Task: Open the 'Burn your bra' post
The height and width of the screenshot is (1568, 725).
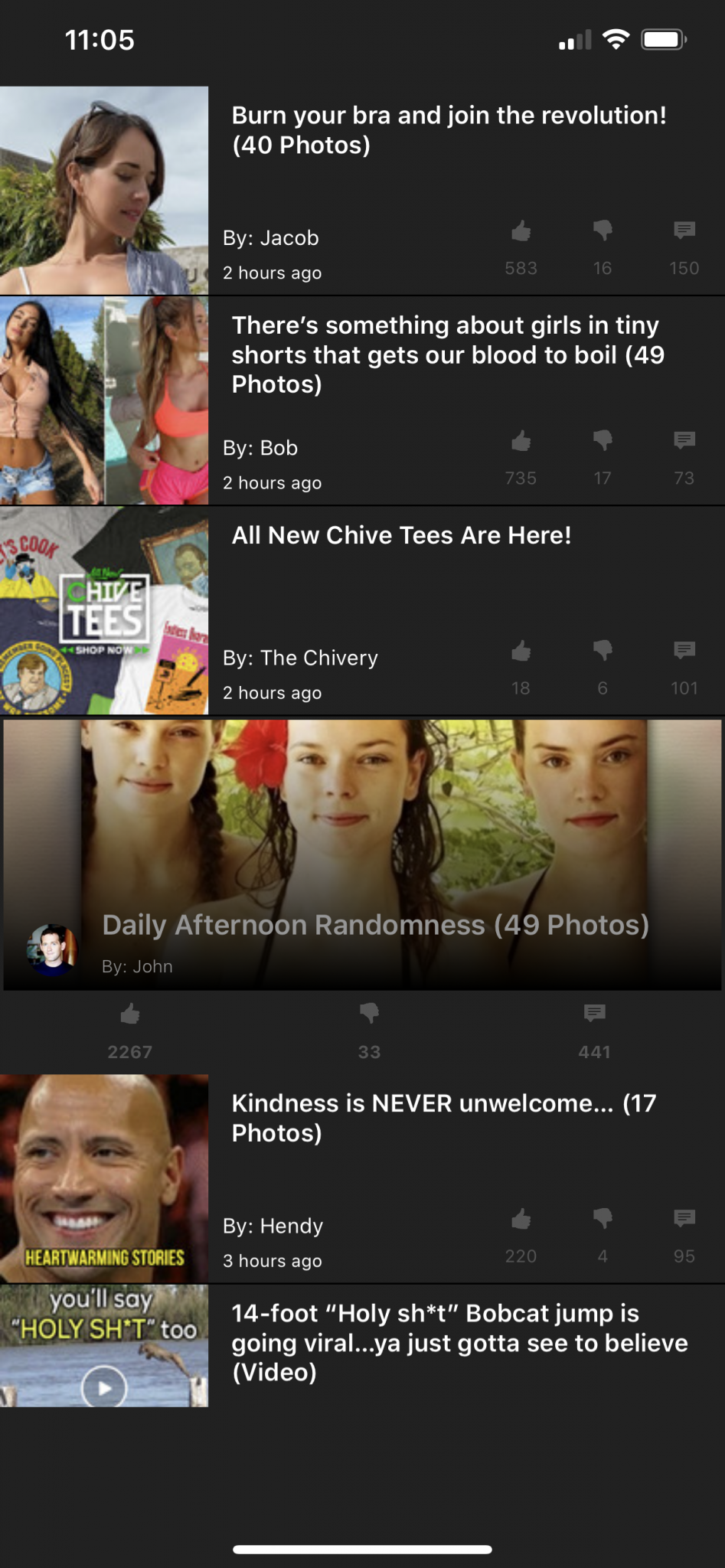Action: [x=449, y=130]
